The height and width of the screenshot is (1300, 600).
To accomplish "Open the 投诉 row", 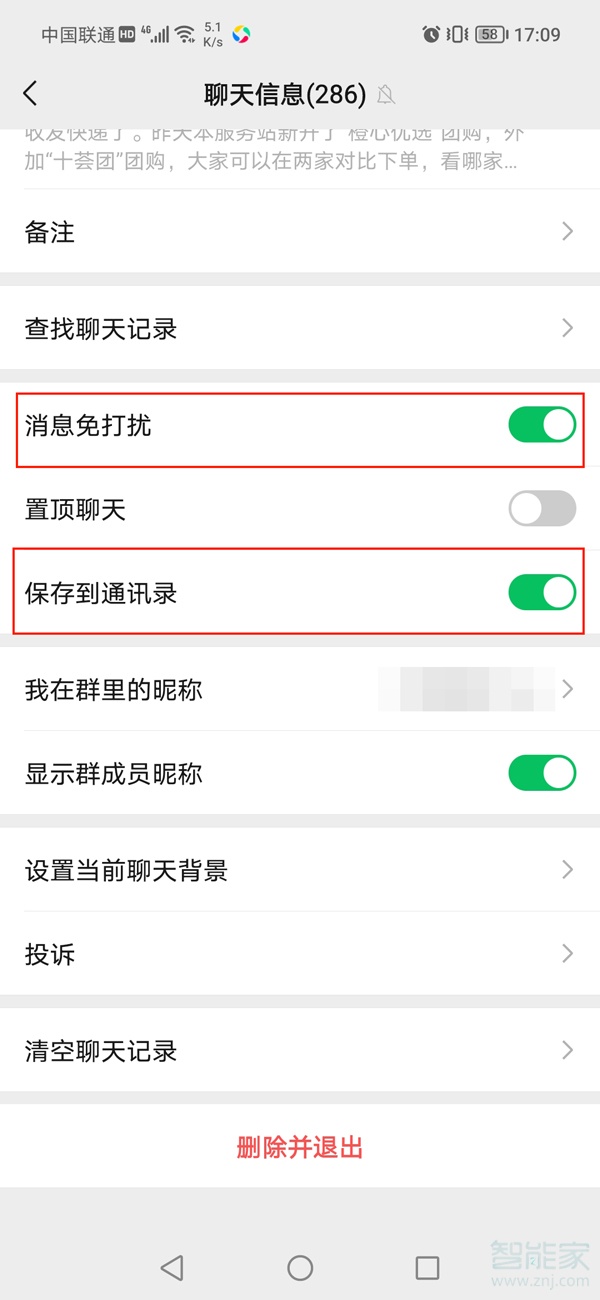I will coord(300,954).
